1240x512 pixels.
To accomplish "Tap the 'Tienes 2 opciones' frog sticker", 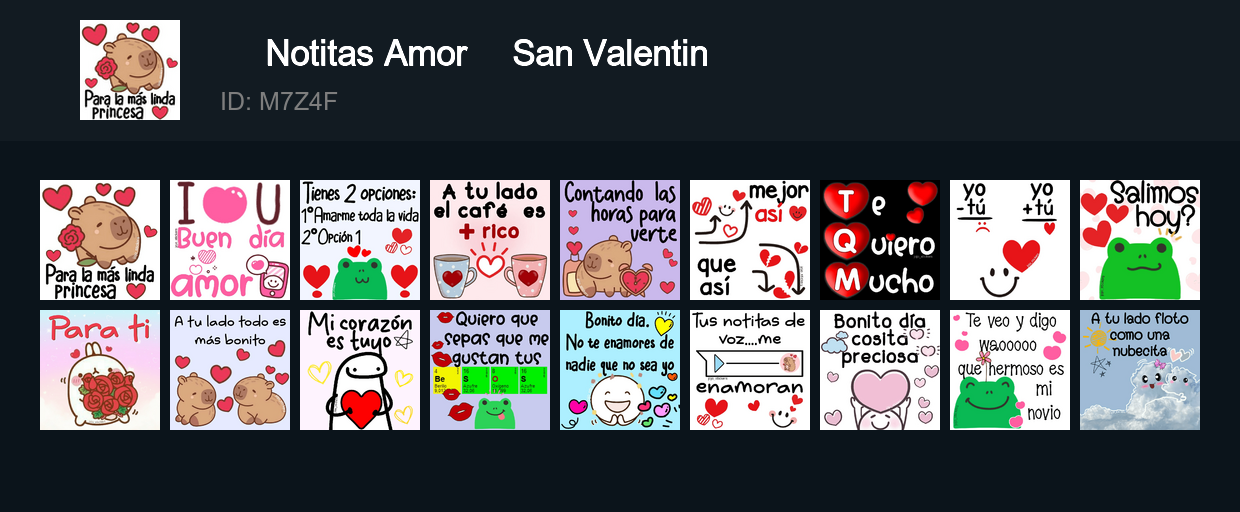I will tap(360, 240).
